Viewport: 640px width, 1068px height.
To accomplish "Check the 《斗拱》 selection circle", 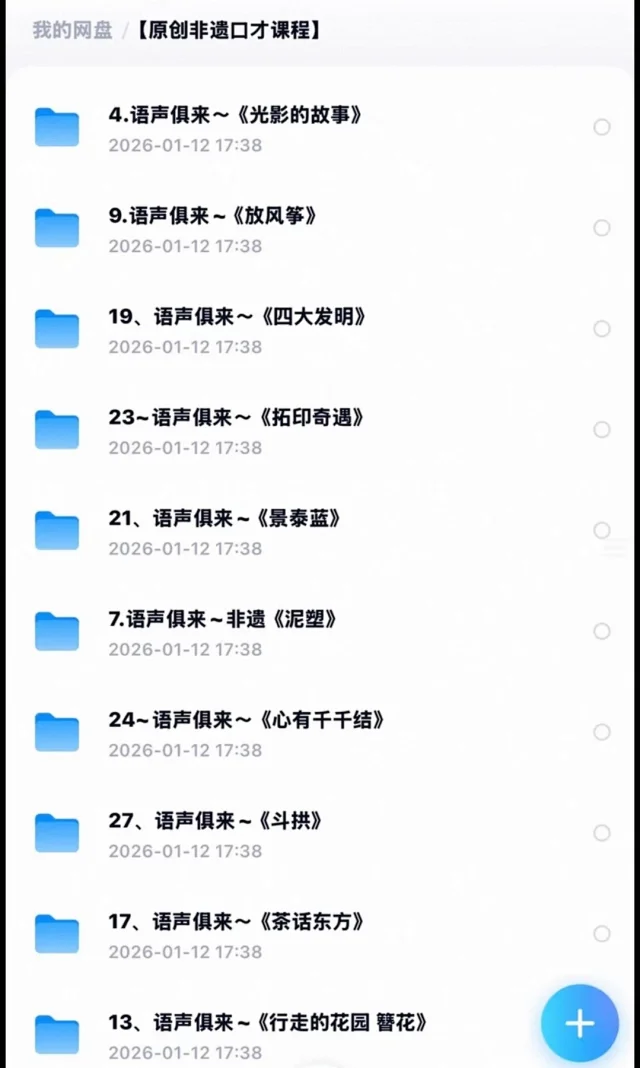I will tap(602, 833).
